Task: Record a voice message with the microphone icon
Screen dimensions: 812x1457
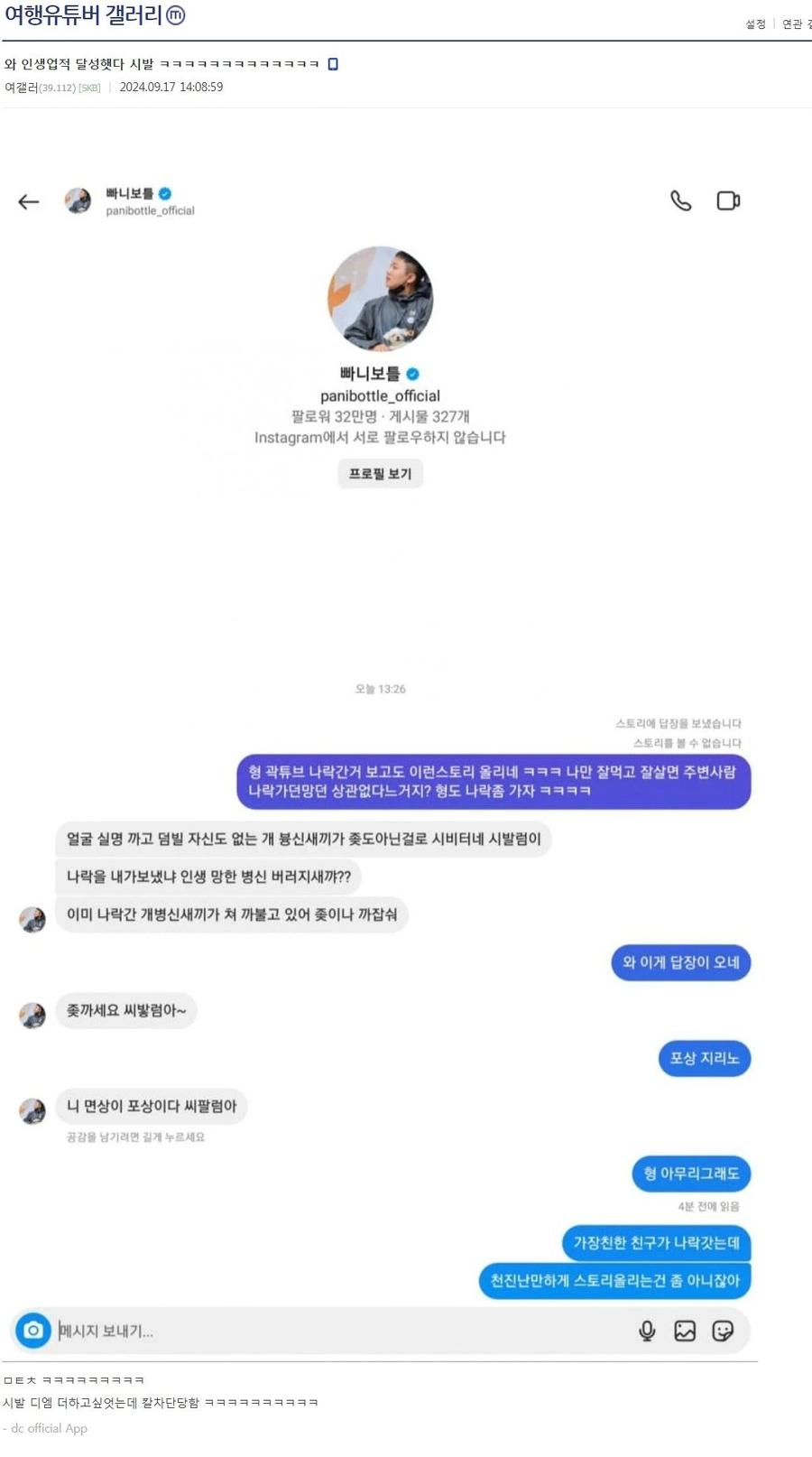Action: pyautogui.click(x=645, y=1330)
